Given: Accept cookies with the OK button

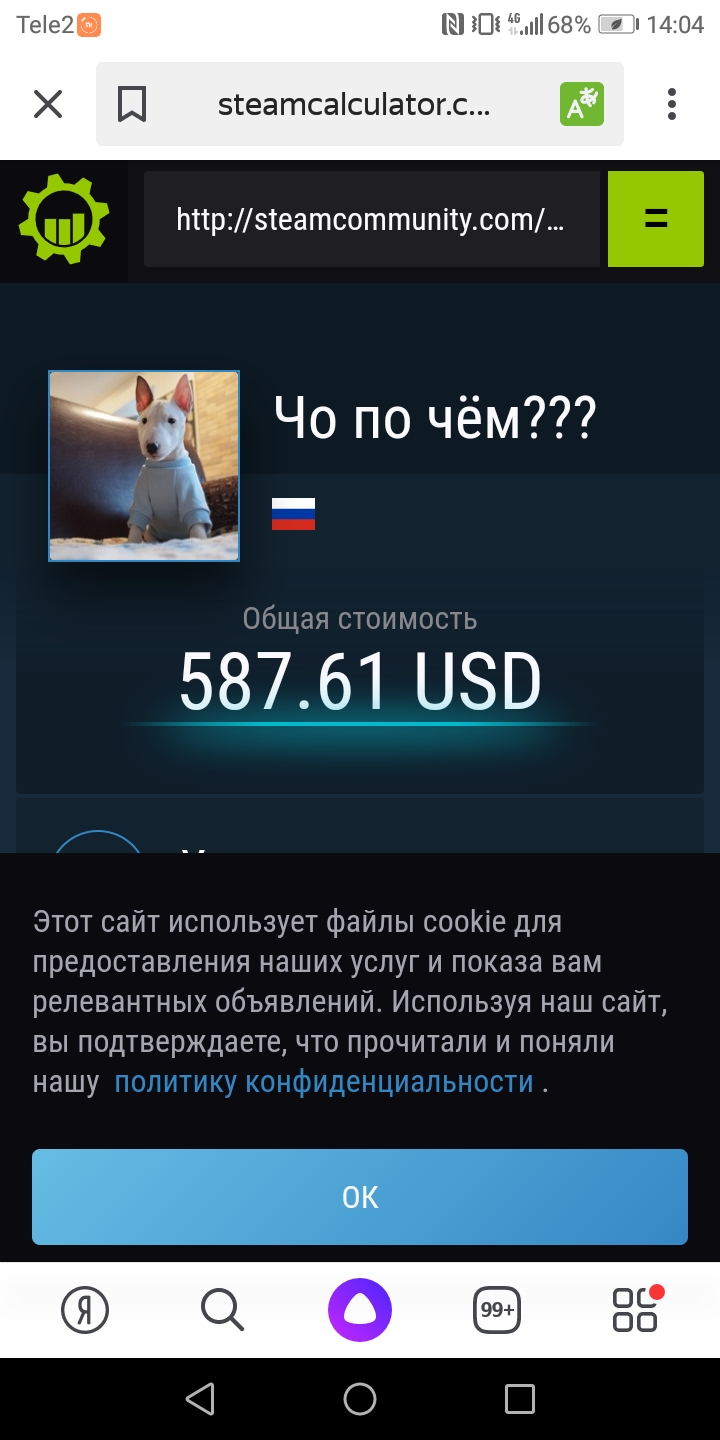Looking at the screenshot, I should pos(360,1197).
